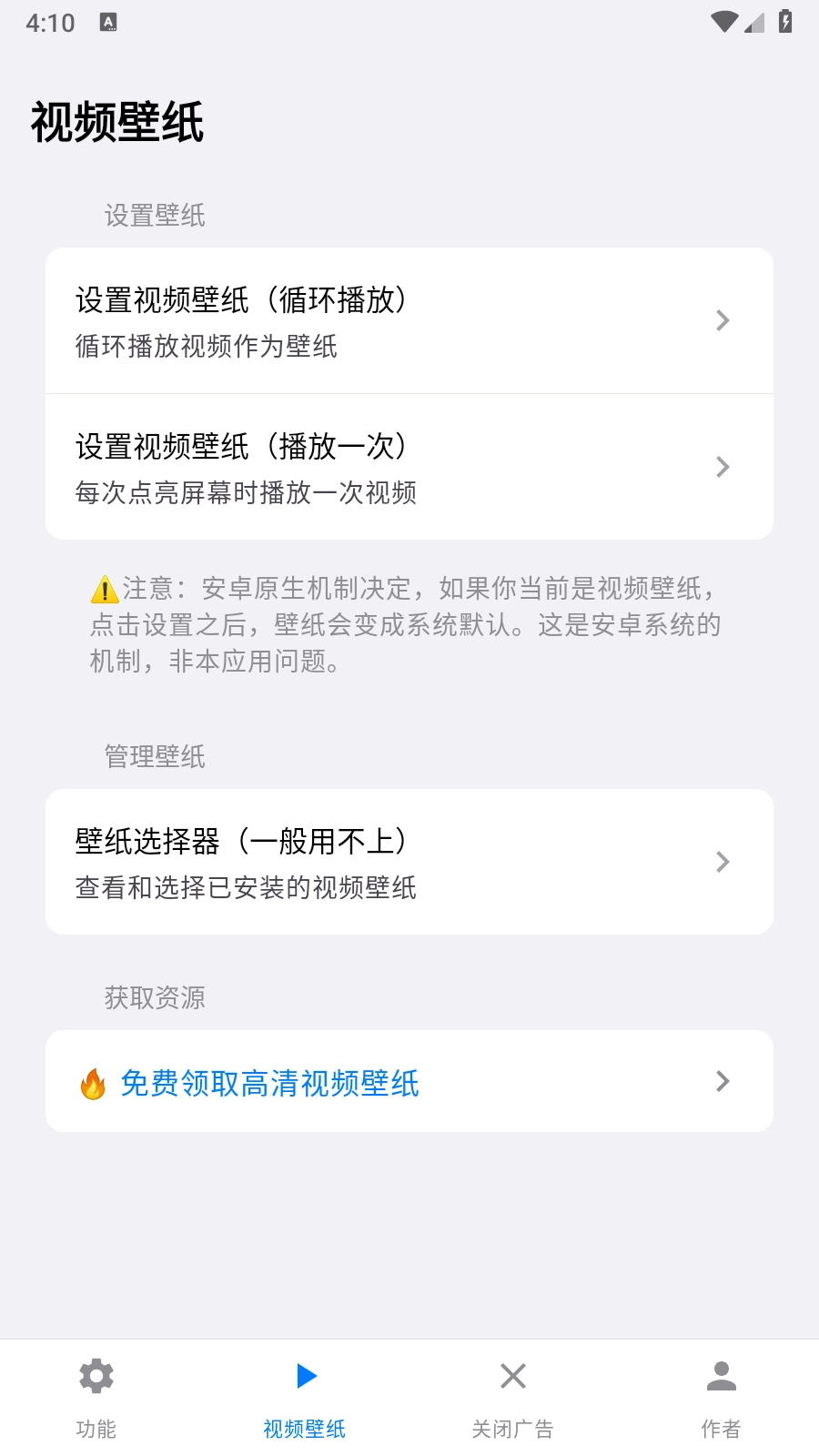Switch to the 功能 tab

[96, 1401]
